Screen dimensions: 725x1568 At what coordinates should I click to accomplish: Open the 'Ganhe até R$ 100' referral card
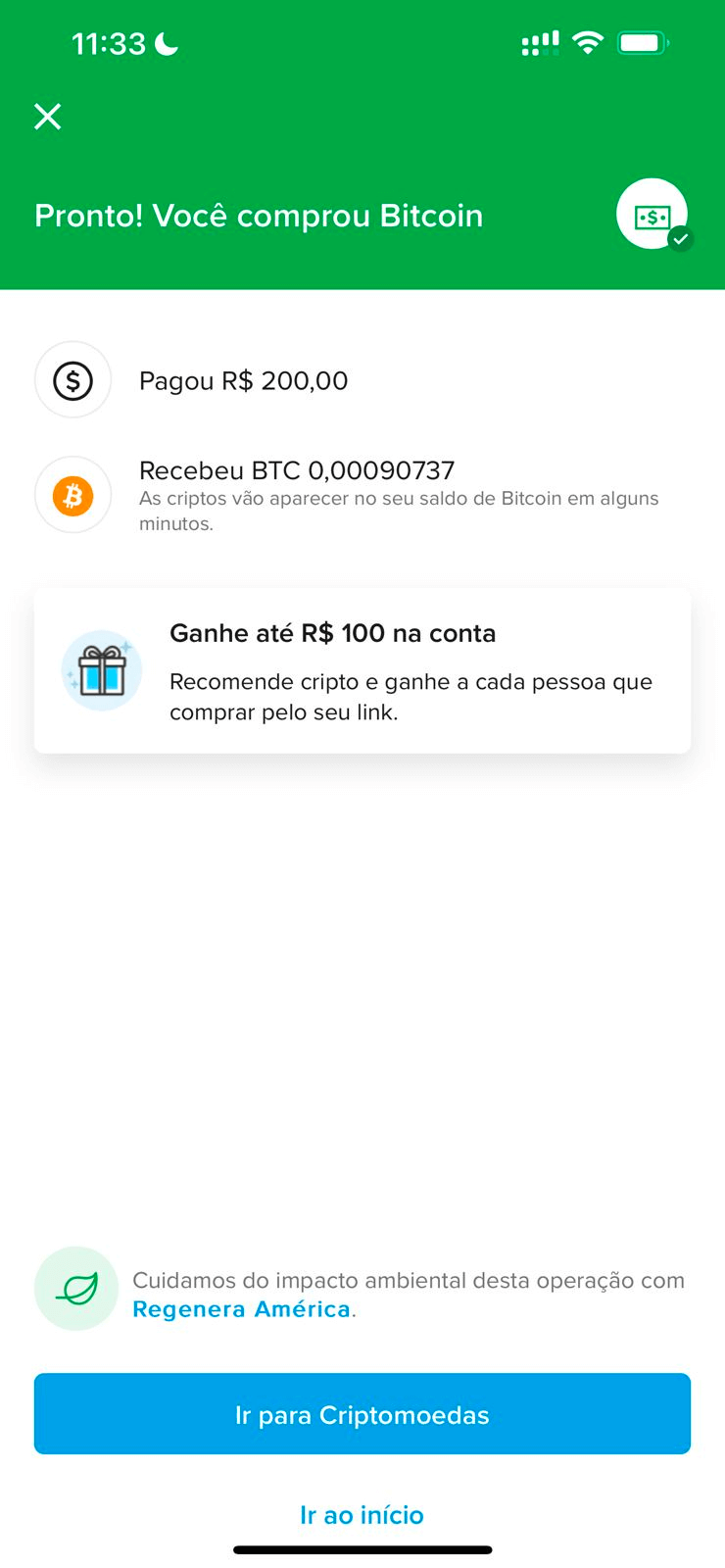pyautogui.click(x=362, y=670)
